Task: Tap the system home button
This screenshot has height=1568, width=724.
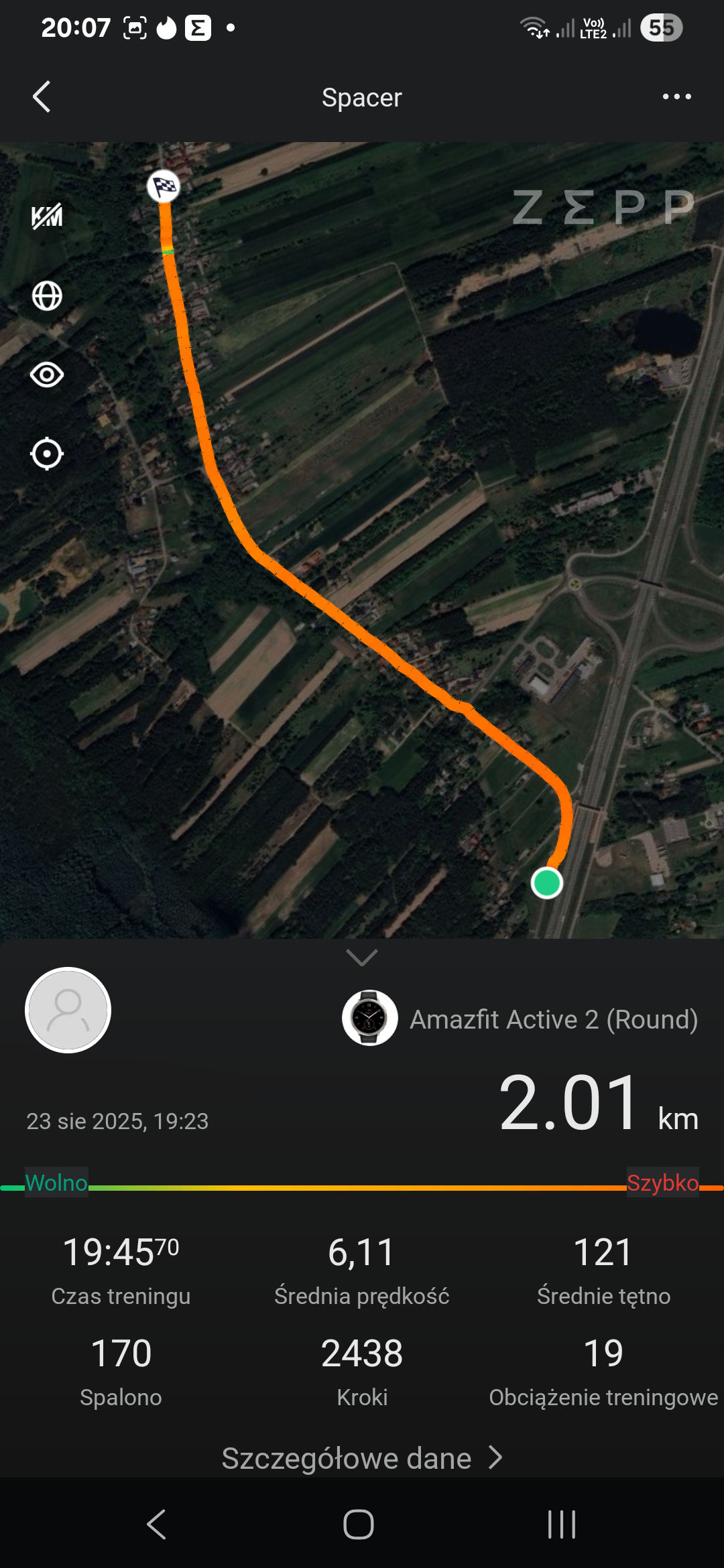Action: pos(359,1524)
